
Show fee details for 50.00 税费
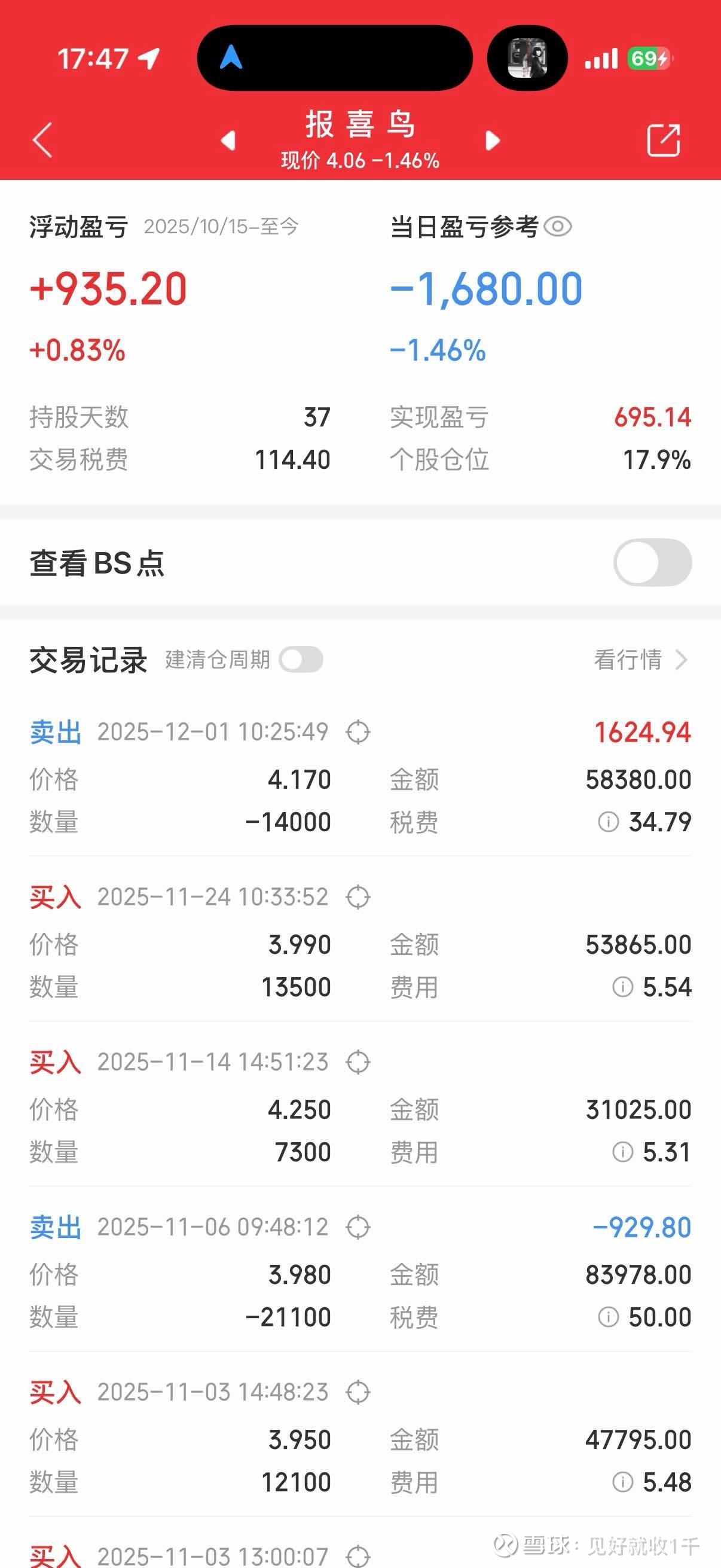pyautogui.click(x=609, y=1317)
